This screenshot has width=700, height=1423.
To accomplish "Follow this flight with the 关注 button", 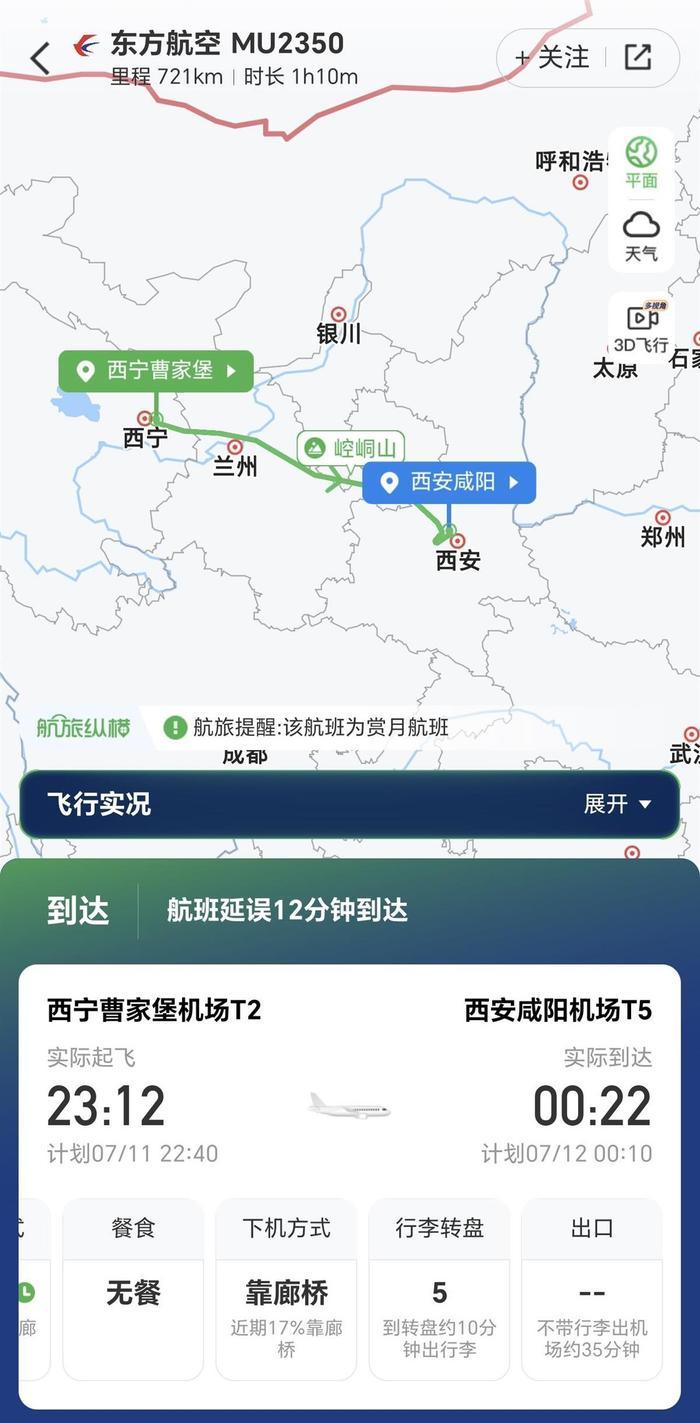I will pyautogui.click(x=553, y=58).
